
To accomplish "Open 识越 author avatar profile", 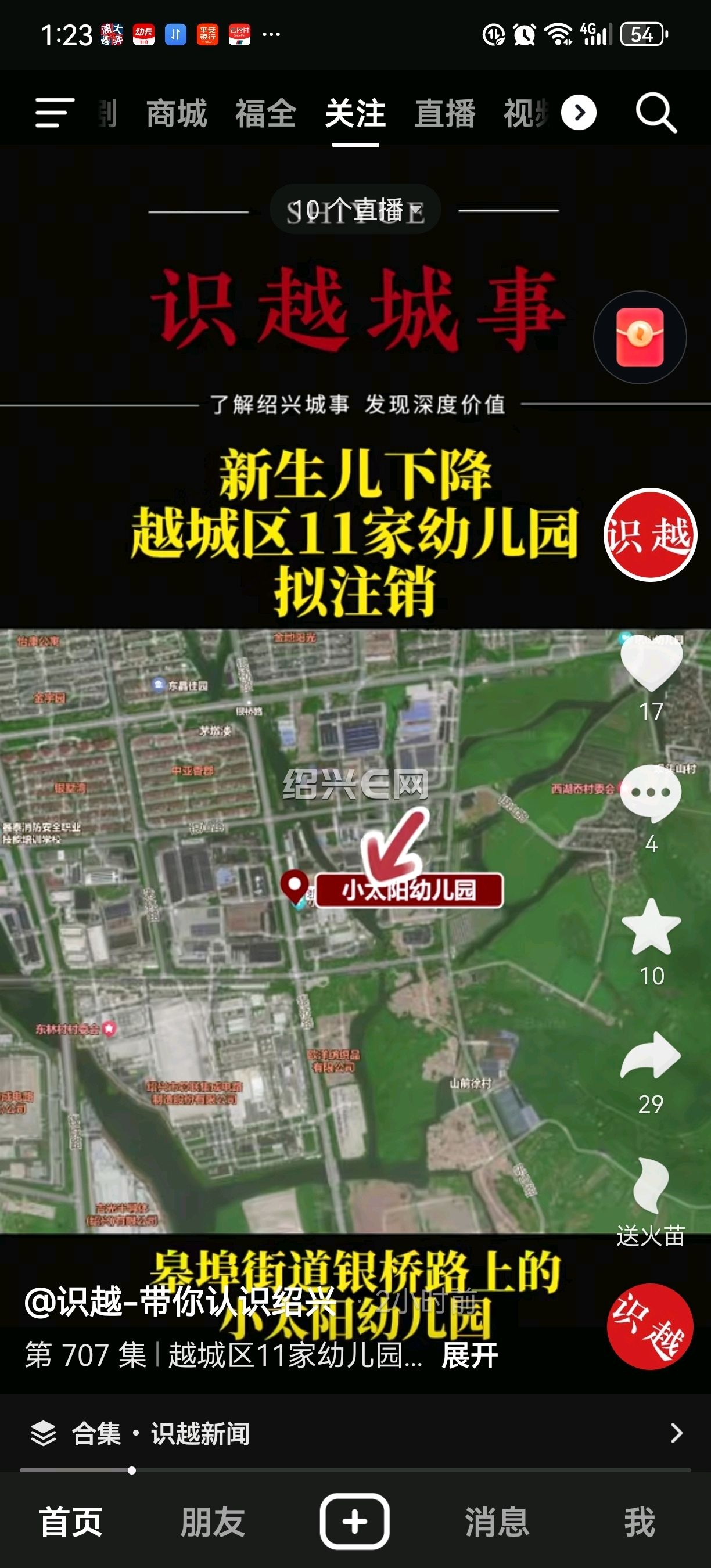I will coord(649,535).
